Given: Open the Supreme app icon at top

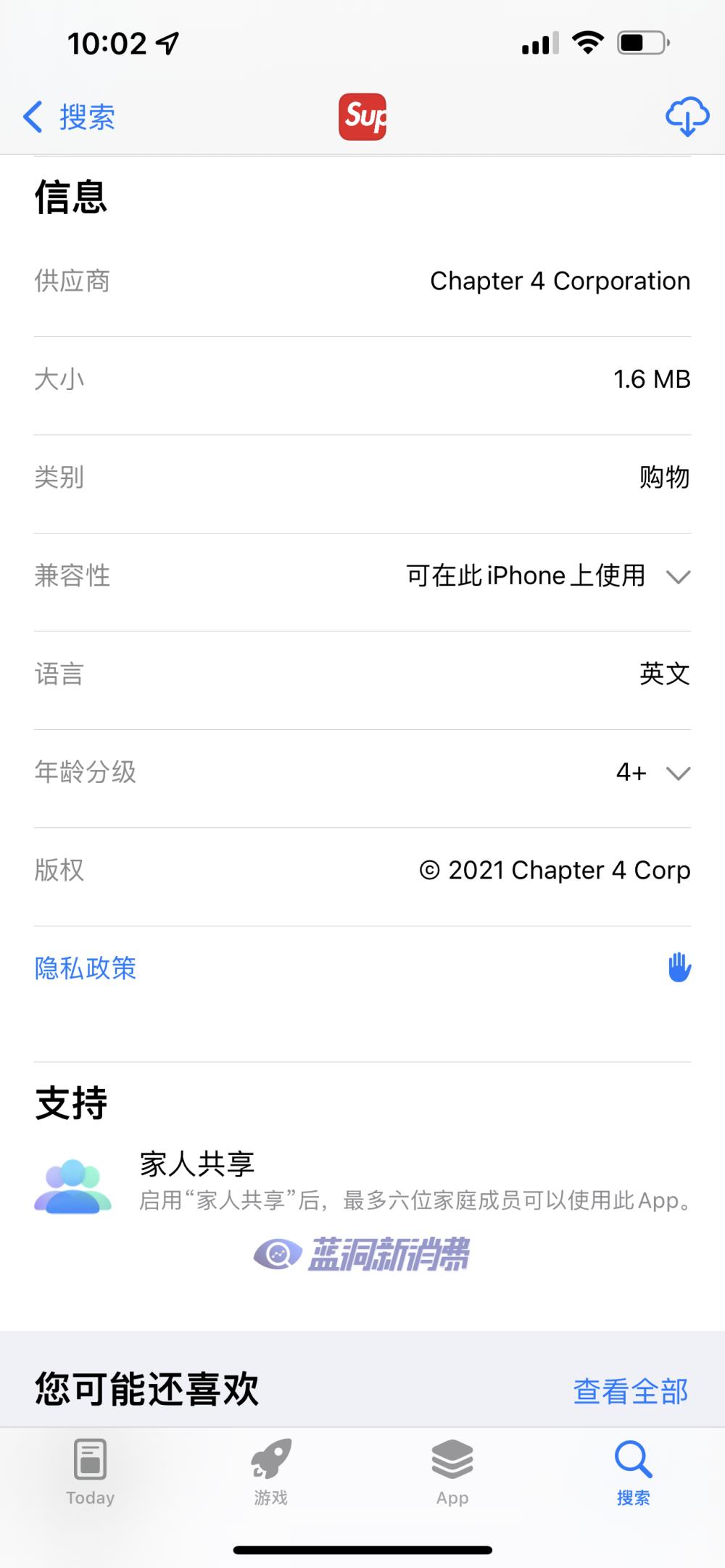Looking at the screenshot, I should click(x=362, y=117).
